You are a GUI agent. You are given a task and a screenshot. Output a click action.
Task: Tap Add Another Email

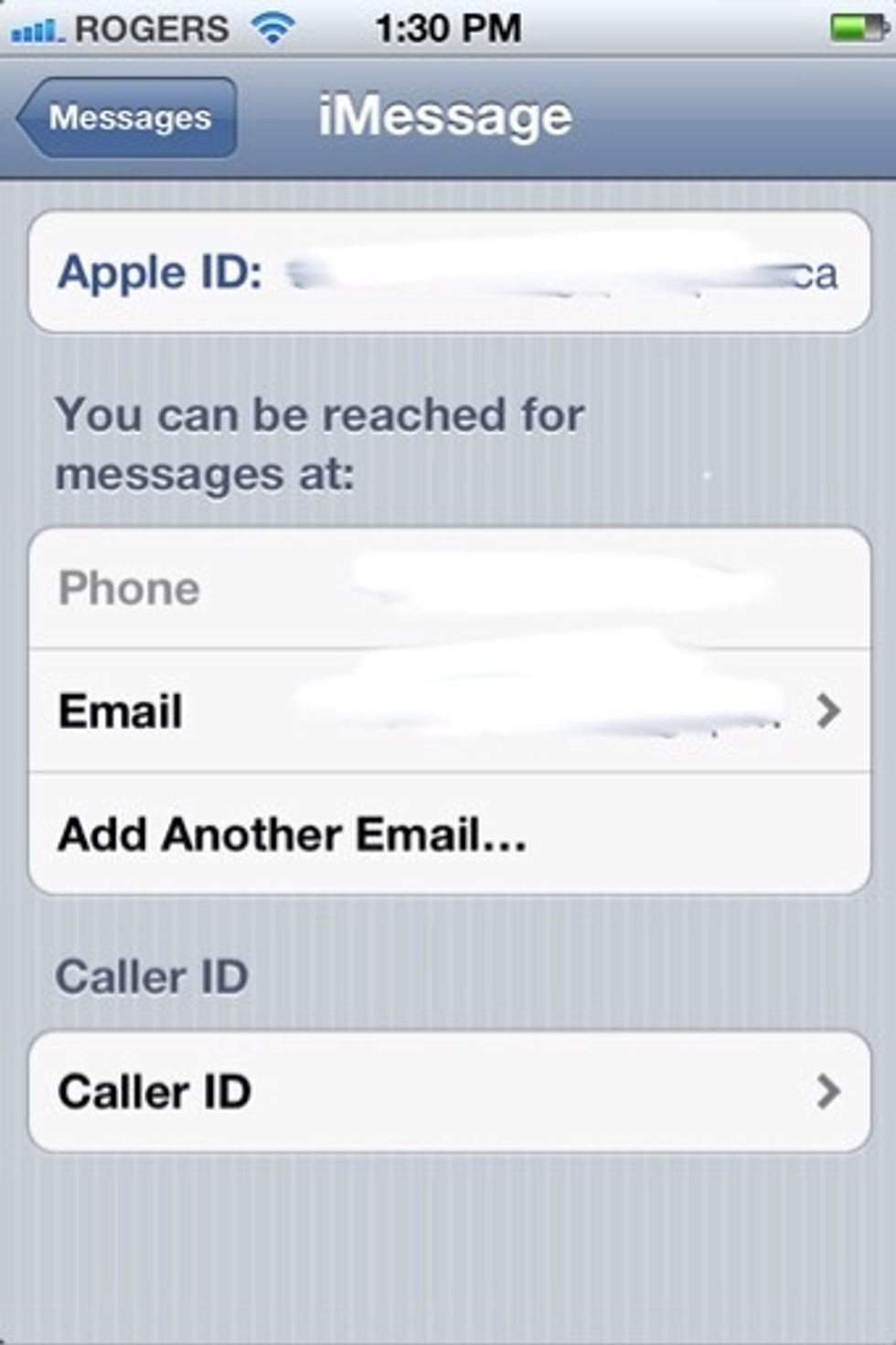coord(448,834)
